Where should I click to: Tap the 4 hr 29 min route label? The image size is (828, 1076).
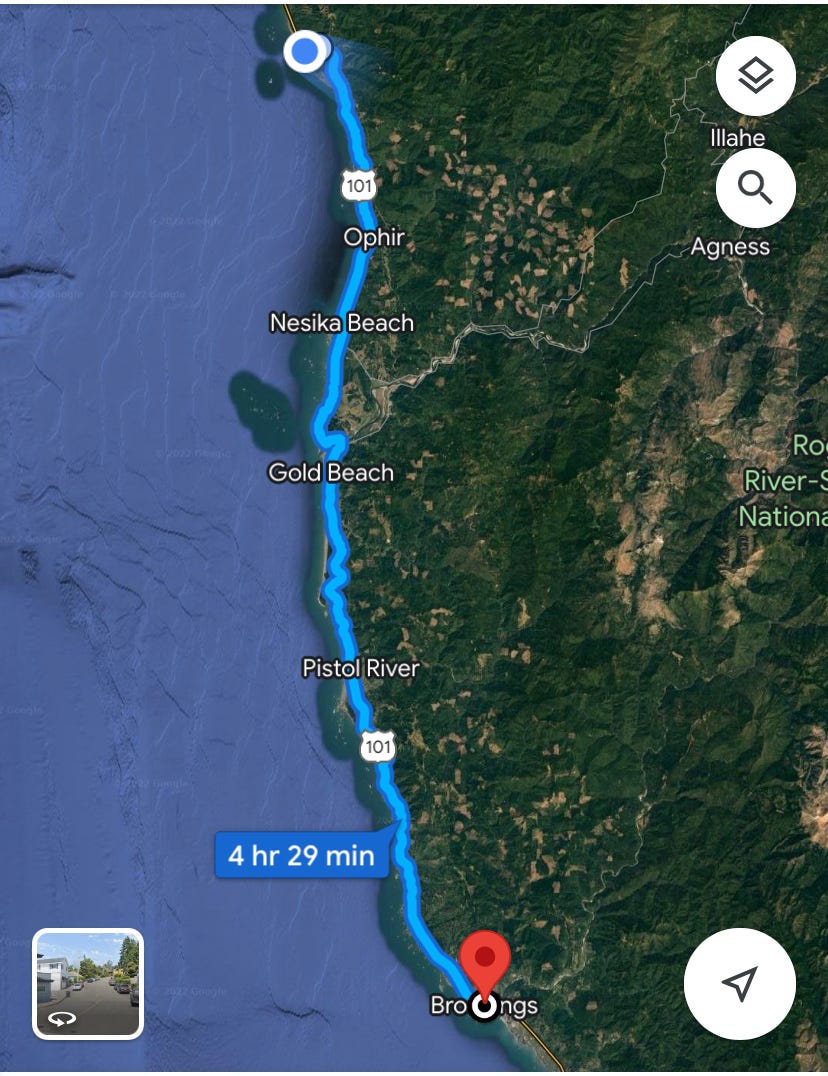tap(301, 855)
